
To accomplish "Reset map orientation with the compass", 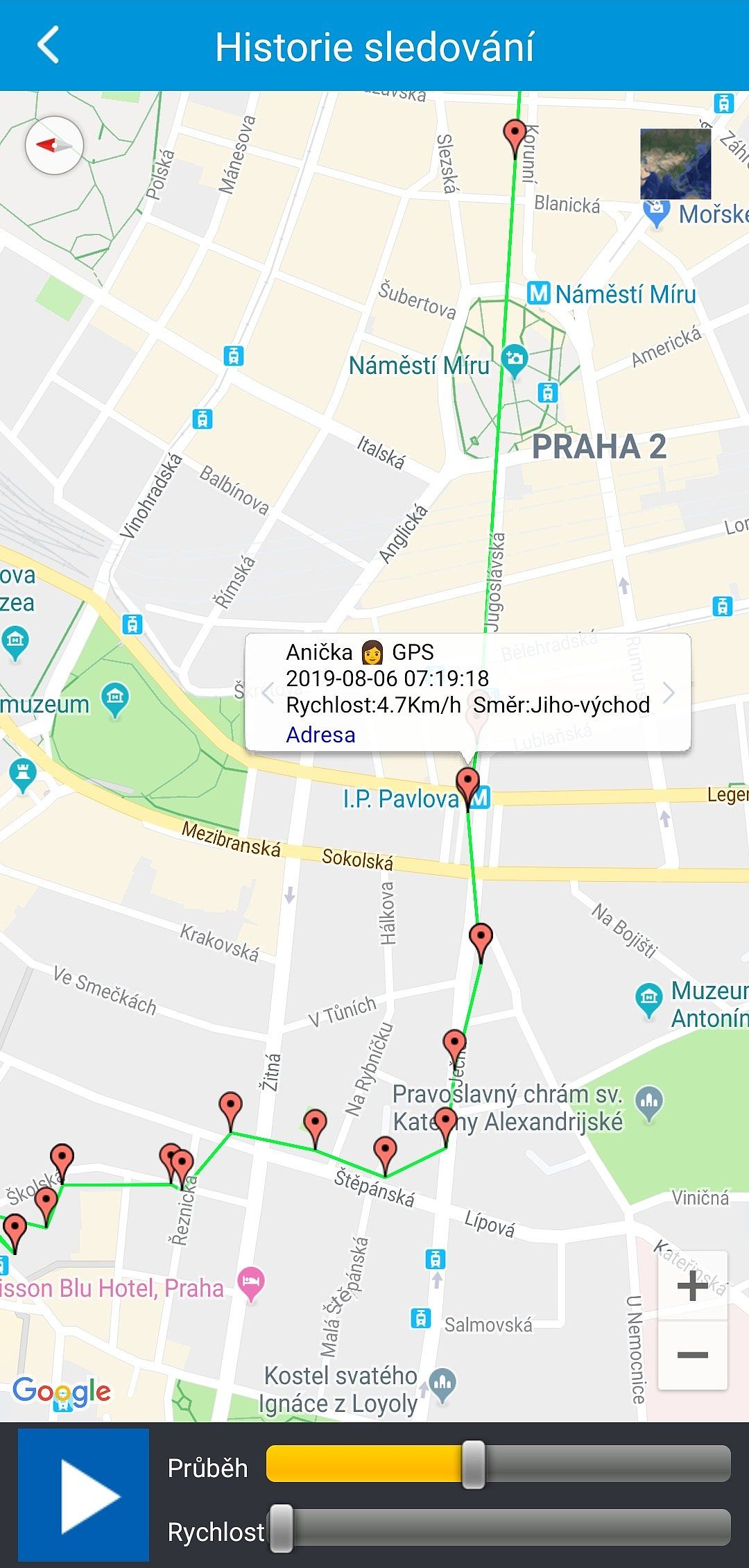I will point(54,146).
